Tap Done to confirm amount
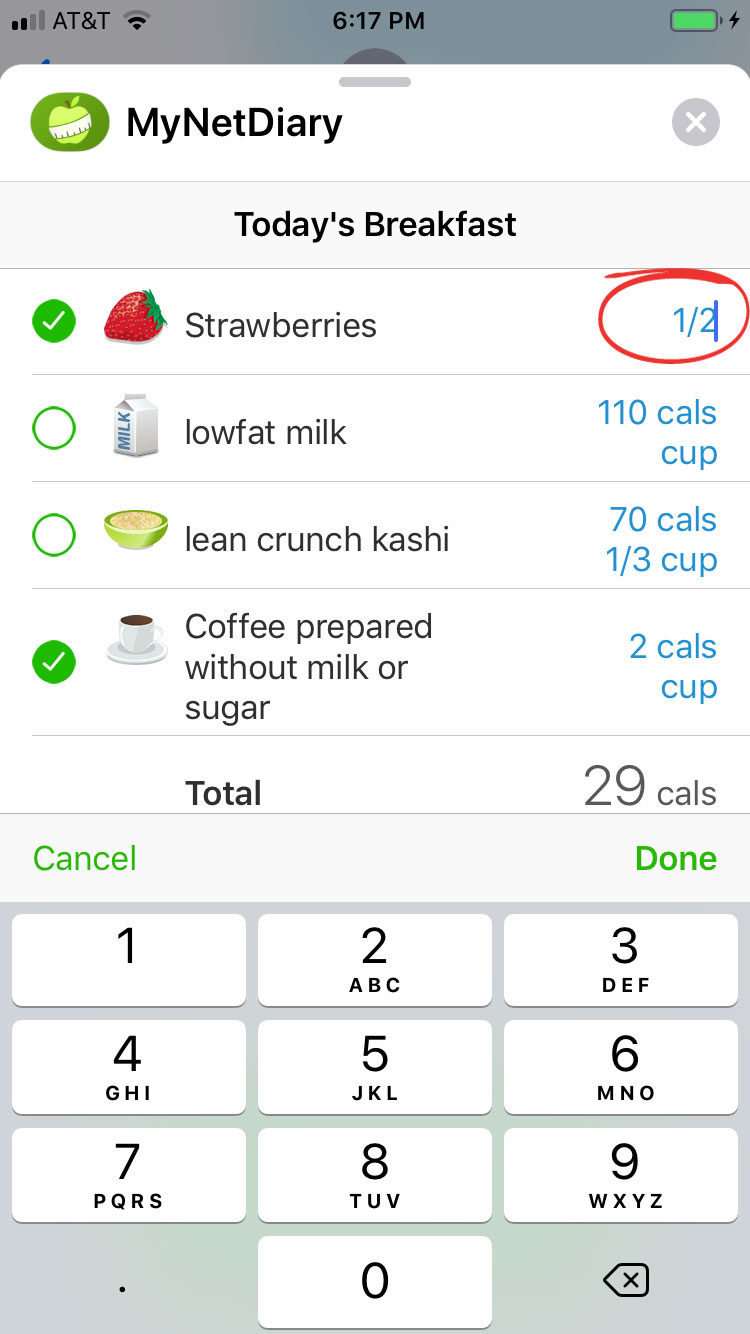750x1334 pixels. [x=675, y=858]
